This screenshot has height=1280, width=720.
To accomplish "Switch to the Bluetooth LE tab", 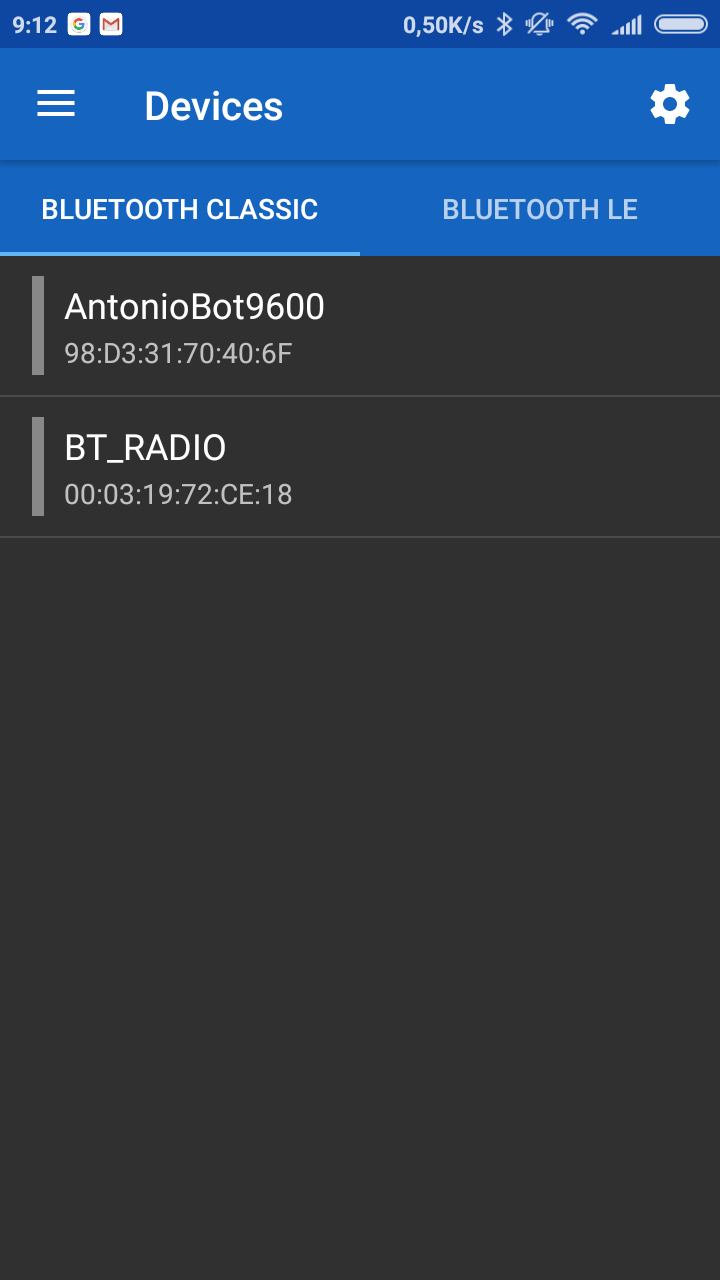I will tap(540, 209).
